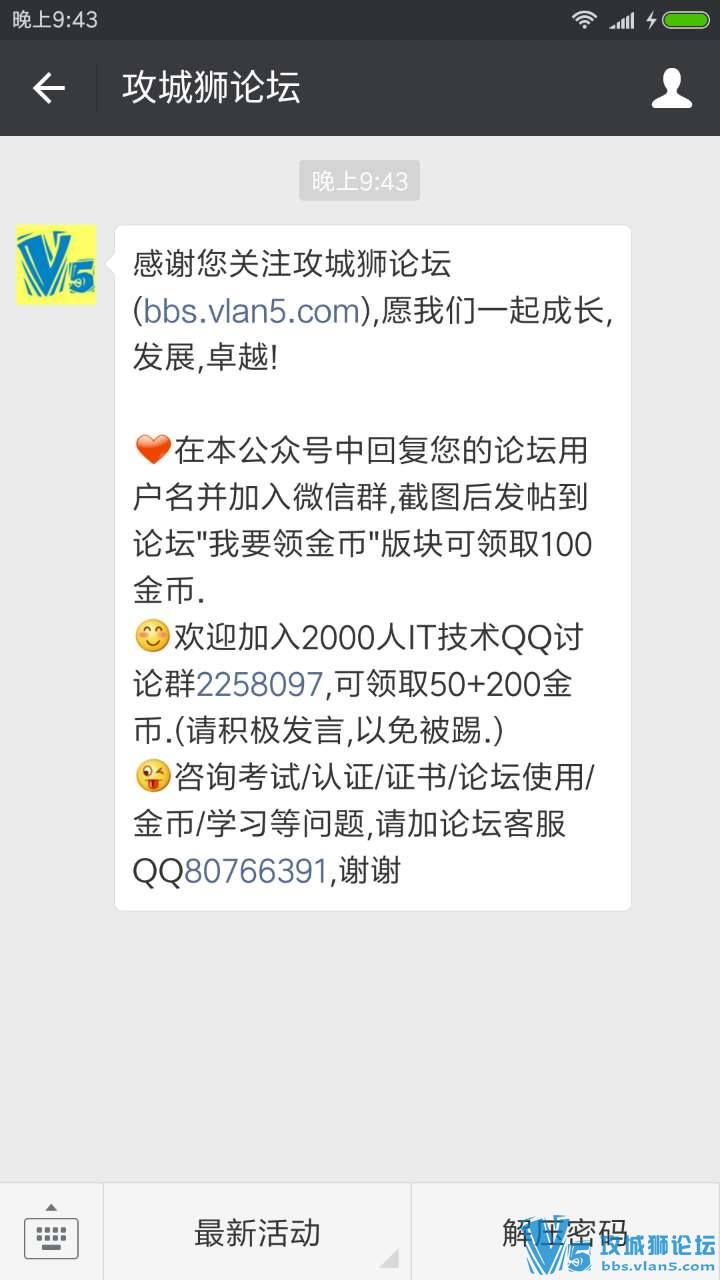Viewport: 720px width, 1280px height.
Task: Open the bbs.vlan5.com link
Action: (251, 311)
